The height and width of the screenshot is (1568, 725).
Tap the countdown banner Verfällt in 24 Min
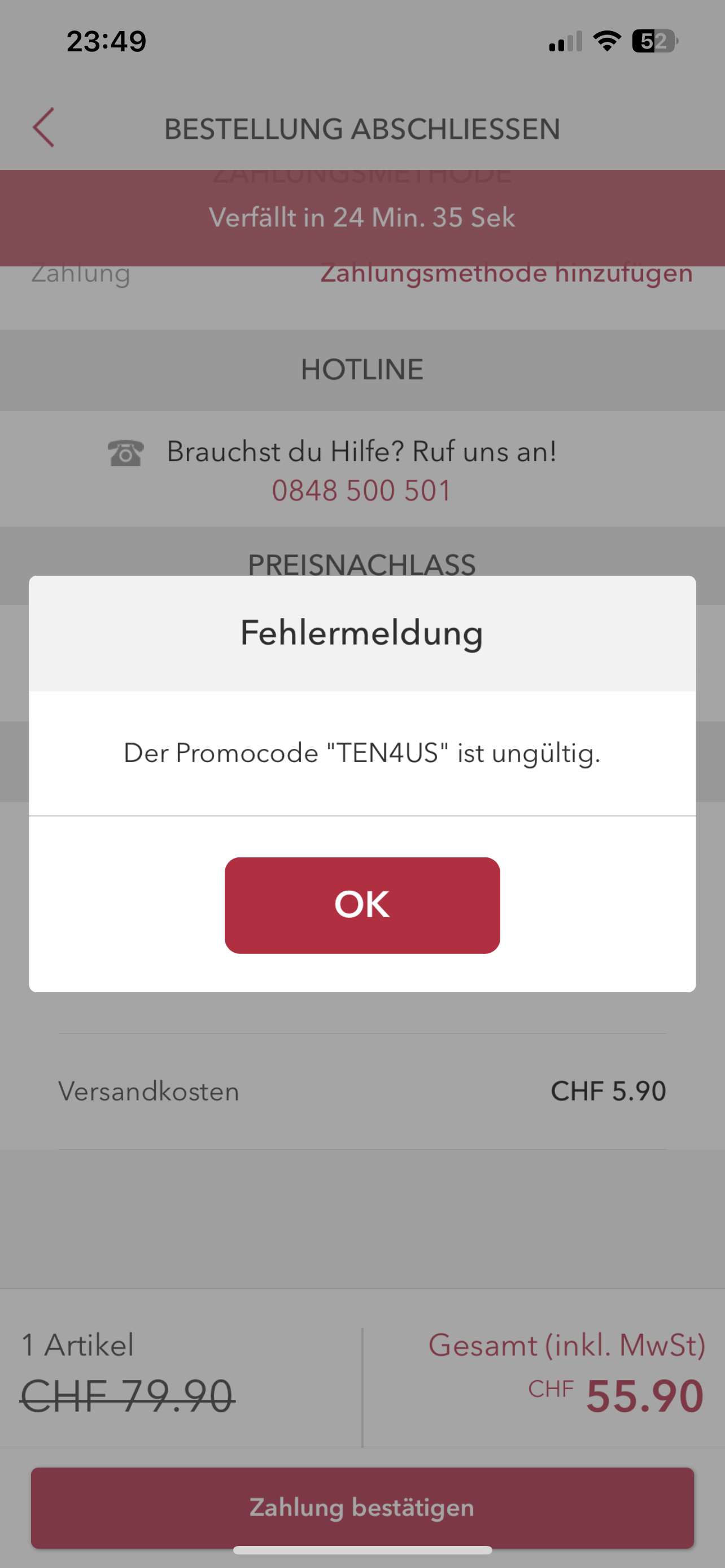(361, 217)
